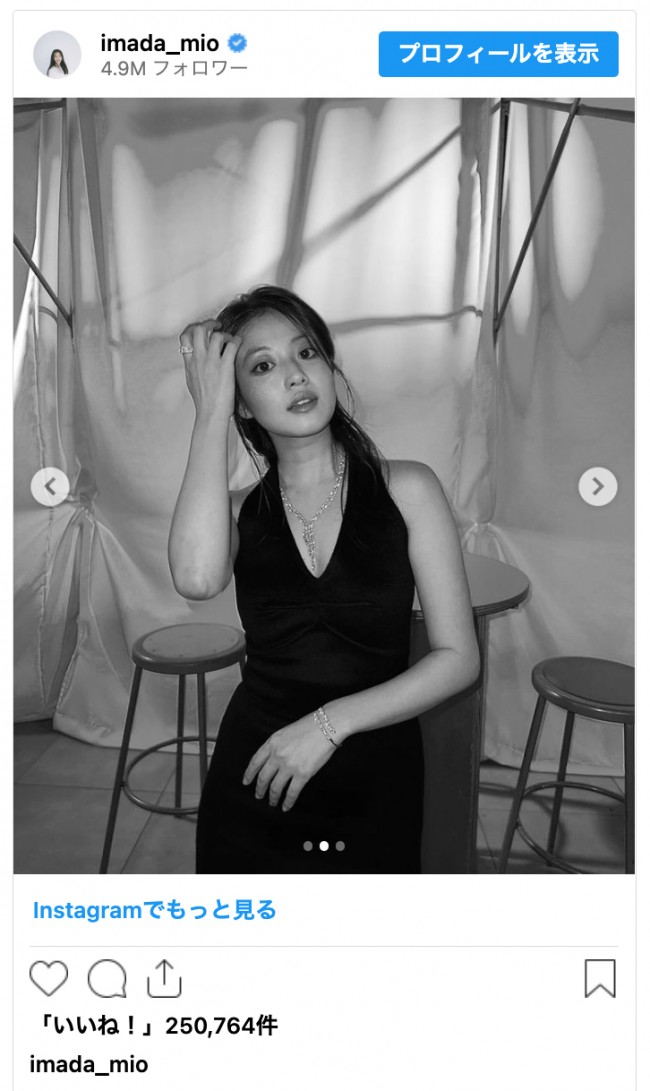This screenshot has width=650, height=1091.
Task: Go to the previous photo in carousel
Action: (50, 487)
